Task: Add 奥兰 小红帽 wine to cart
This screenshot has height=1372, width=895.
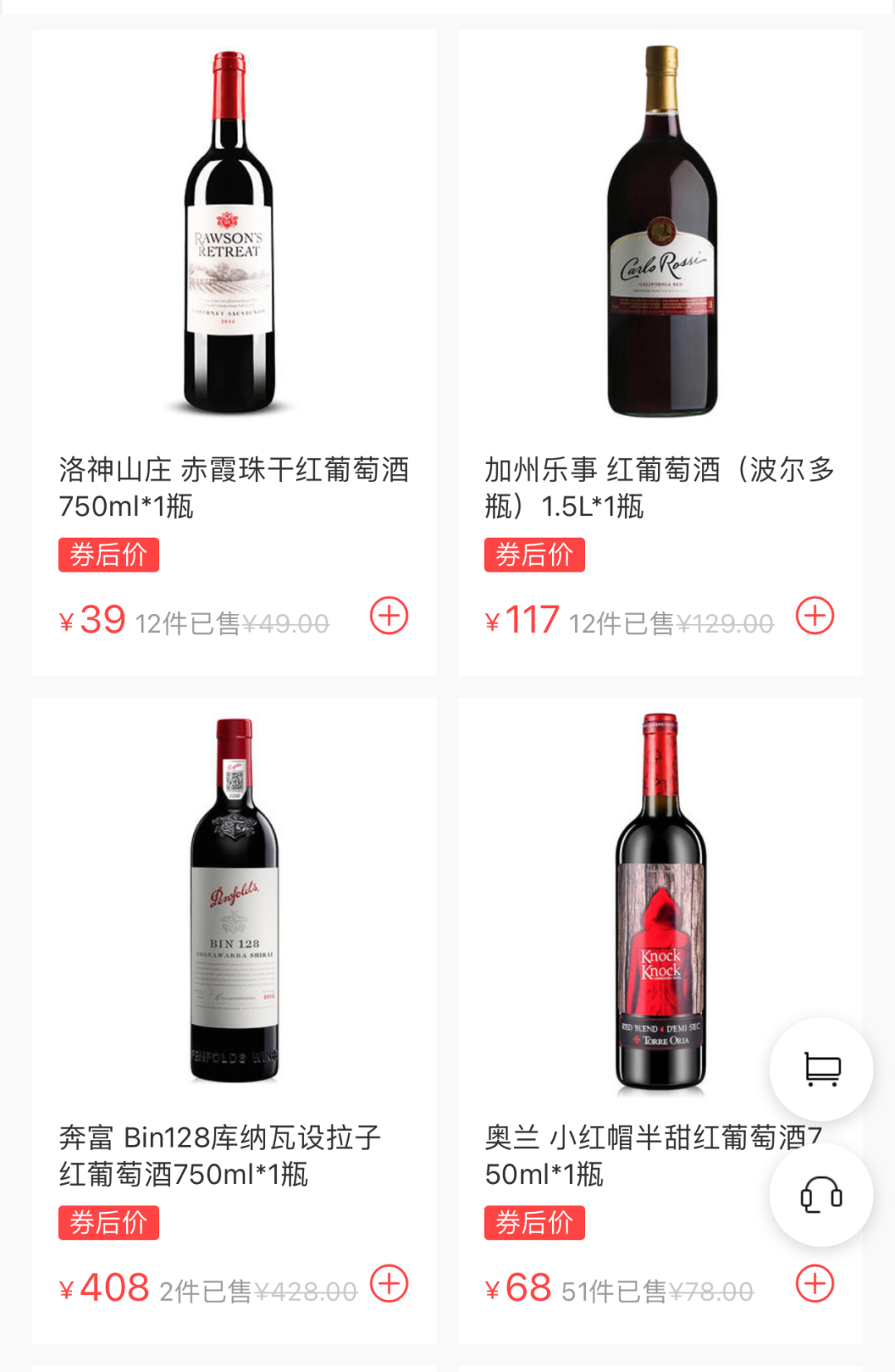Action: point(815,1283)
